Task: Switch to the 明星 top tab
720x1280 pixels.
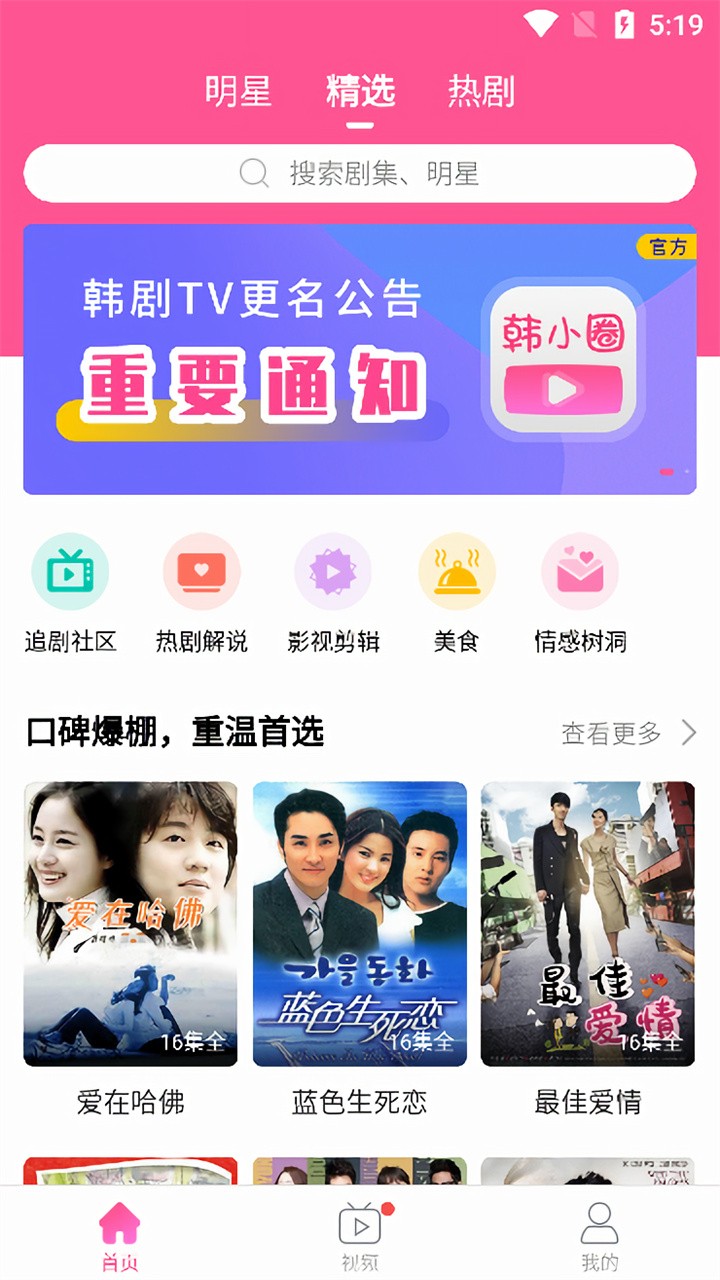Action: [238, 91]
